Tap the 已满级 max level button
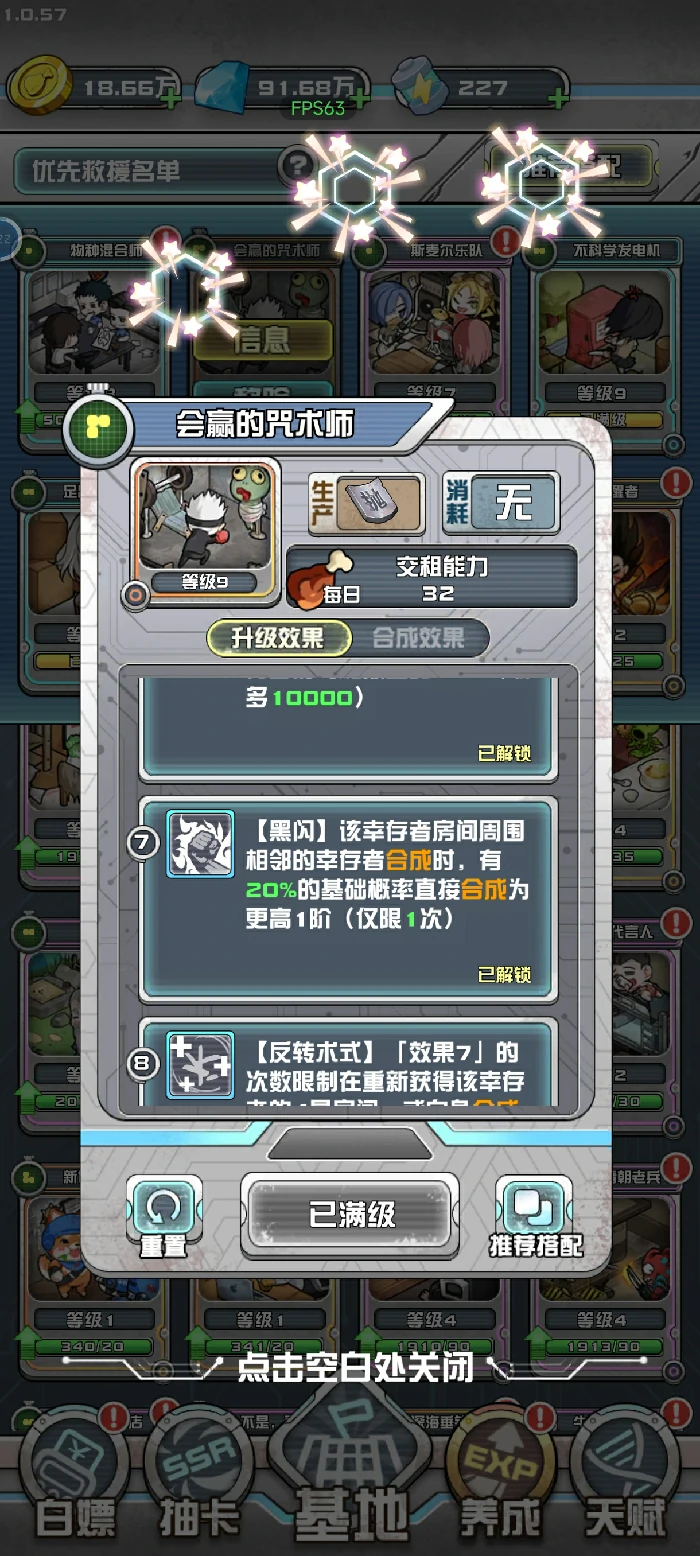700x1556 pixels. (351, 1214)
